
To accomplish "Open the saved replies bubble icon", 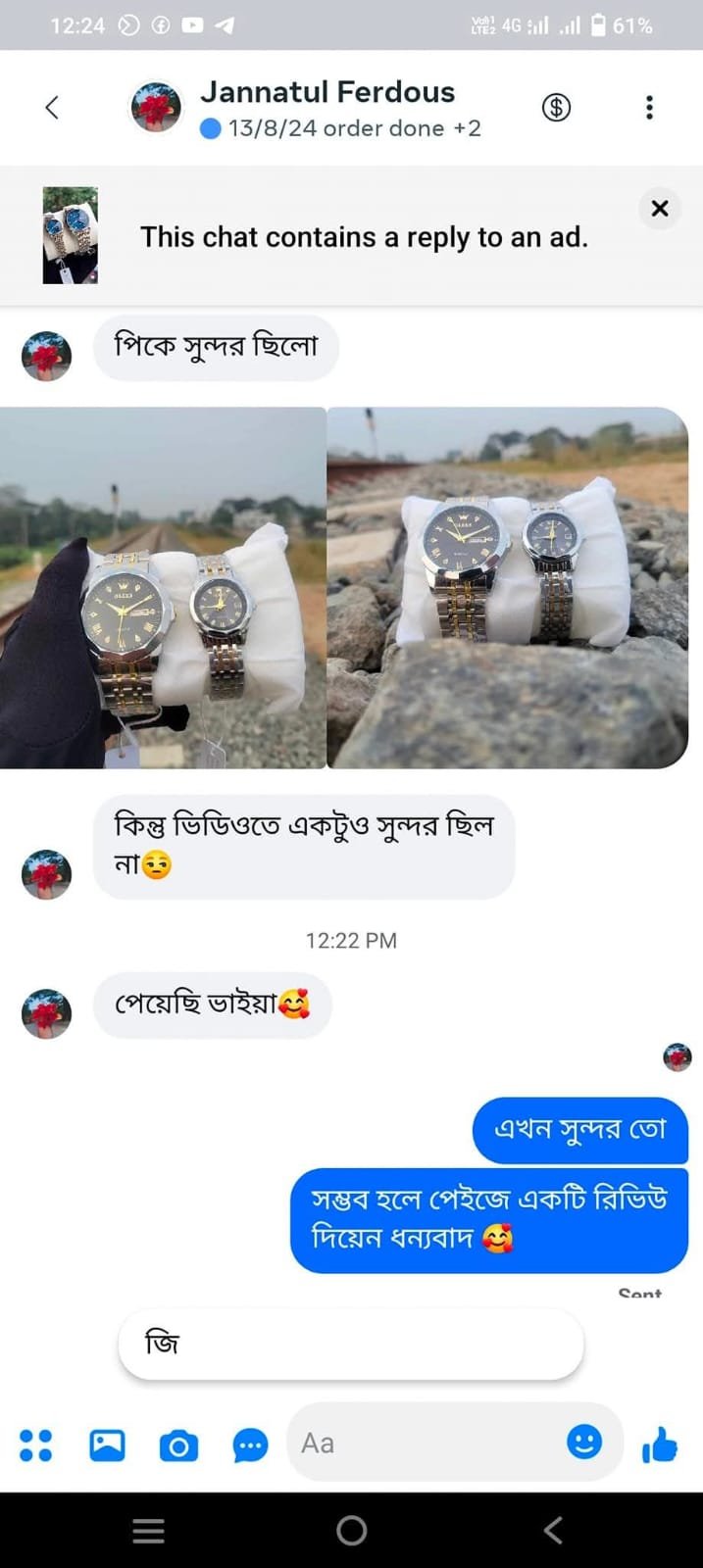I will click(x=250, y=1445).
